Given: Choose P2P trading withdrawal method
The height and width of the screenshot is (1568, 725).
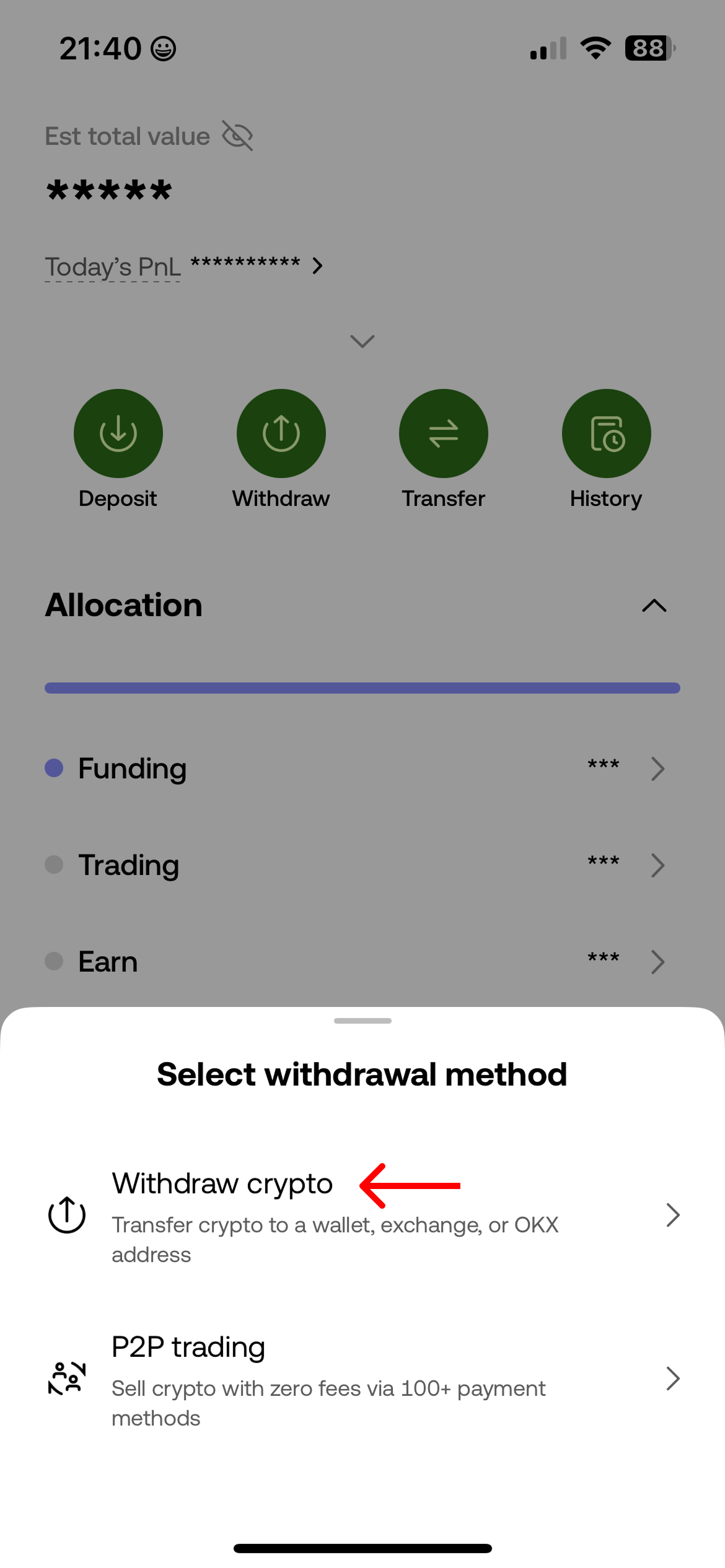Looking at the screenshot, I should (362, 1379).
